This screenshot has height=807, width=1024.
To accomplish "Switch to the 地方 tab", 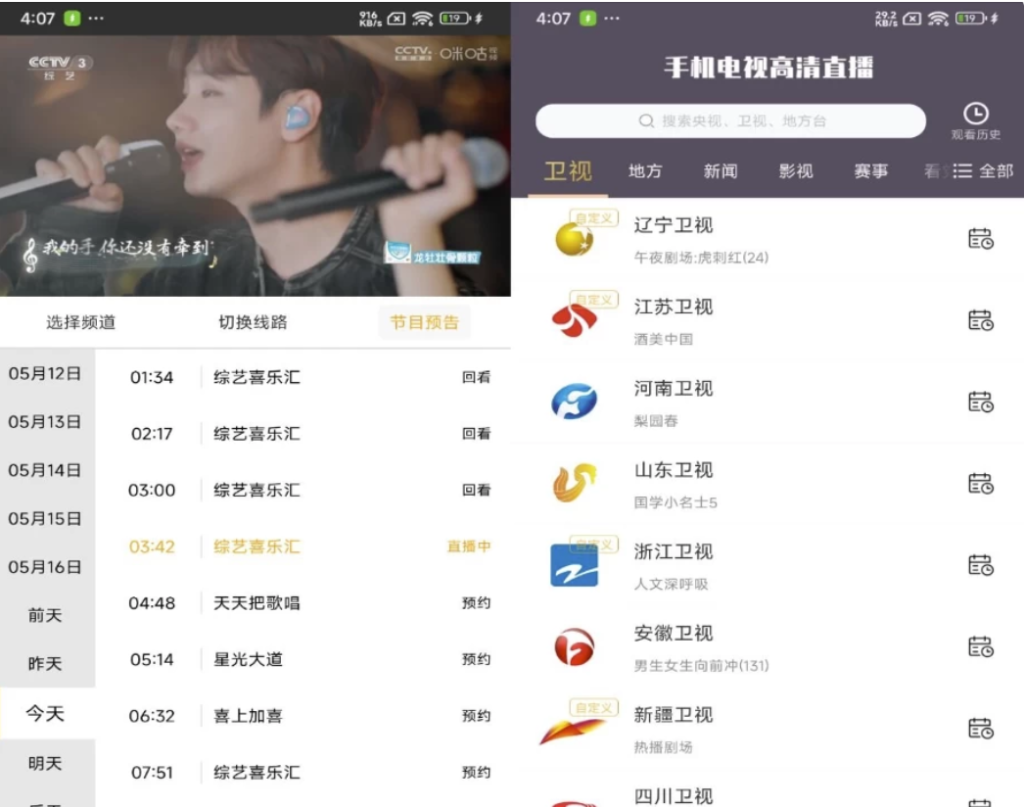I will tap(645, 171).
